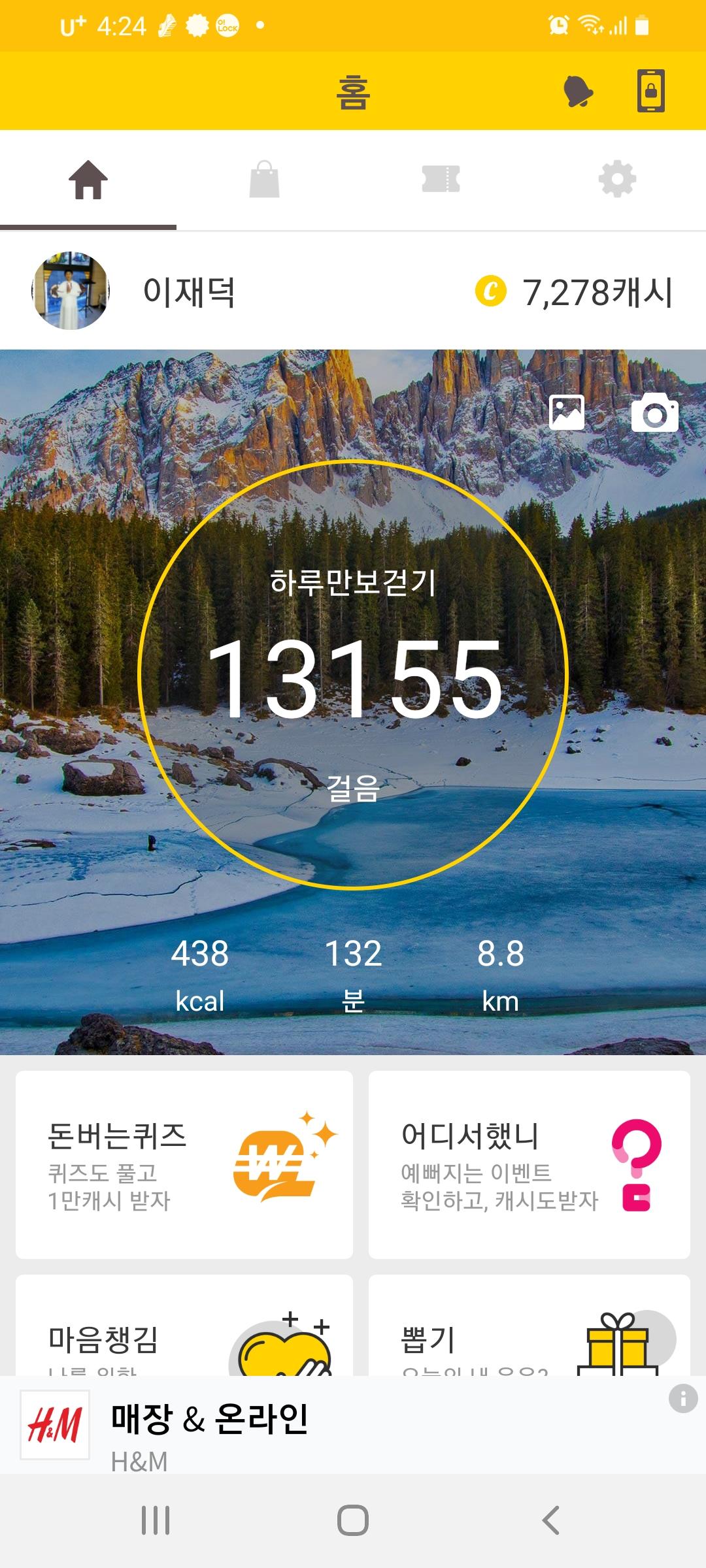Image resolution: width=706 pixels, height=1568 pixels.
Task: Switch to the coupon ticket tab
Action: [x=441, y=180]
